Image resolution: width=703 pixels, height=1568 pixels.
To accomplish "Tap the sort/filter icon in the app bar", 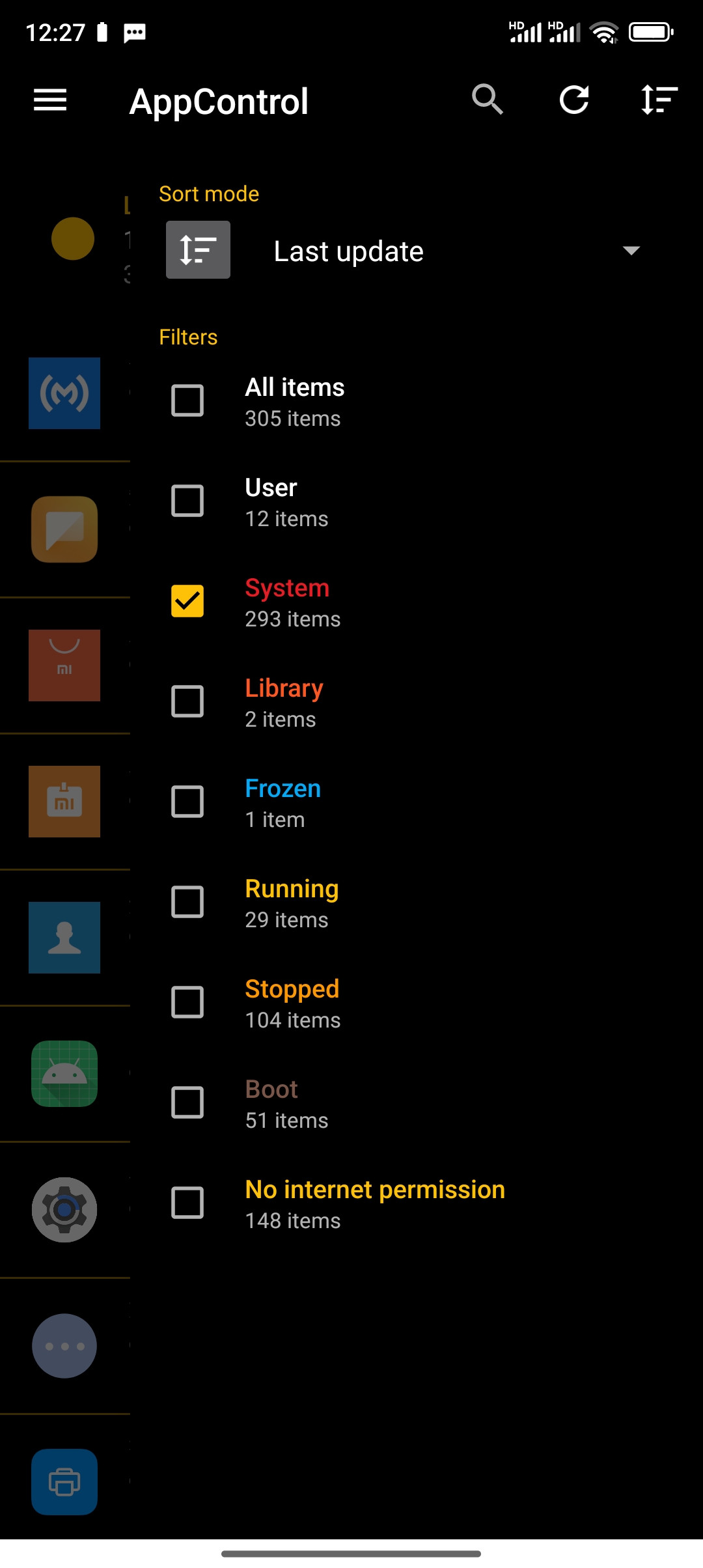I will (659, 100).
